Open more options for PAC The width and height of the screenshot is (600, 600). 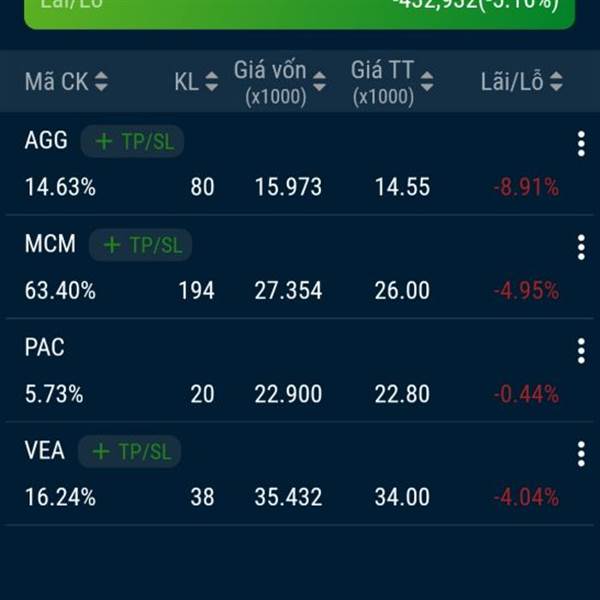[581, 351]
